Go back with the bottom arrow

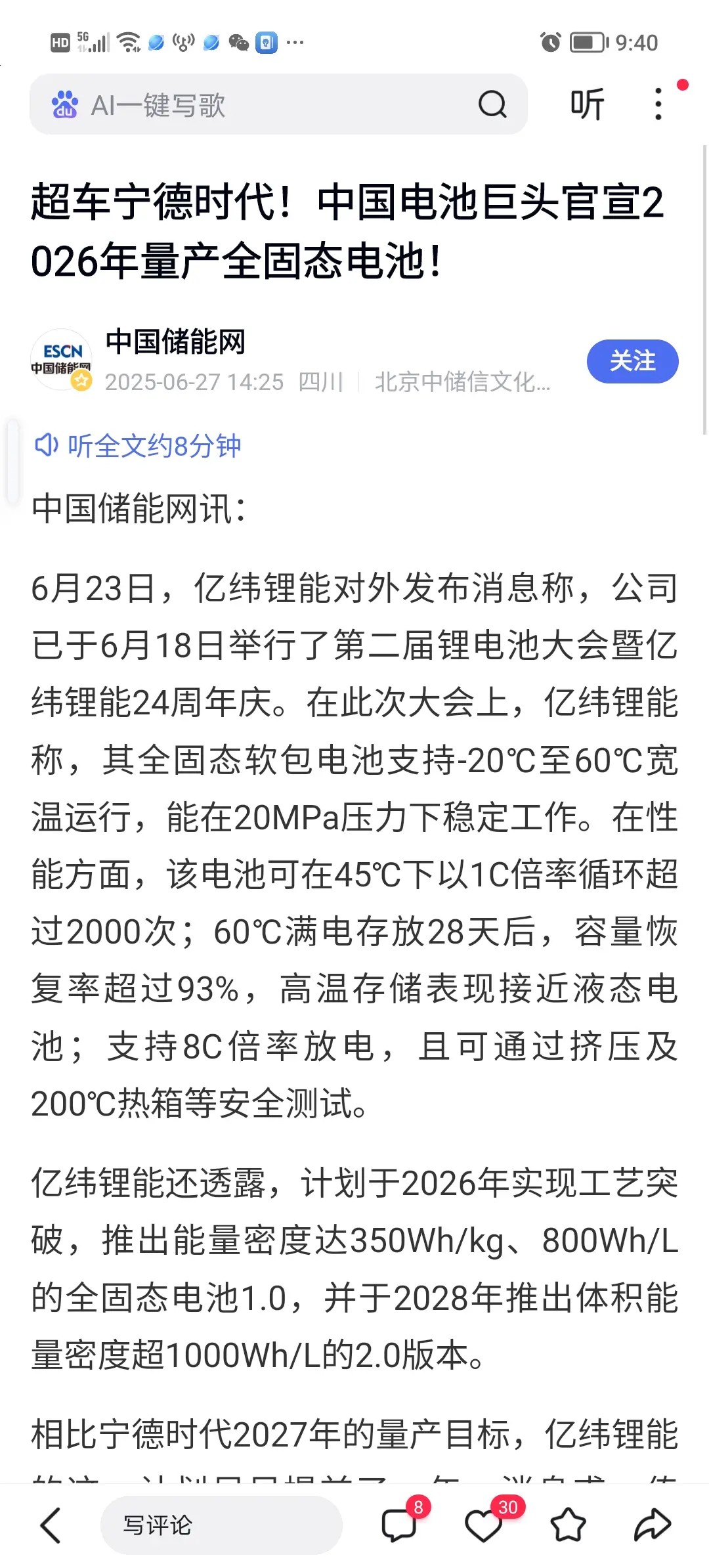(x=51, y=1525)
